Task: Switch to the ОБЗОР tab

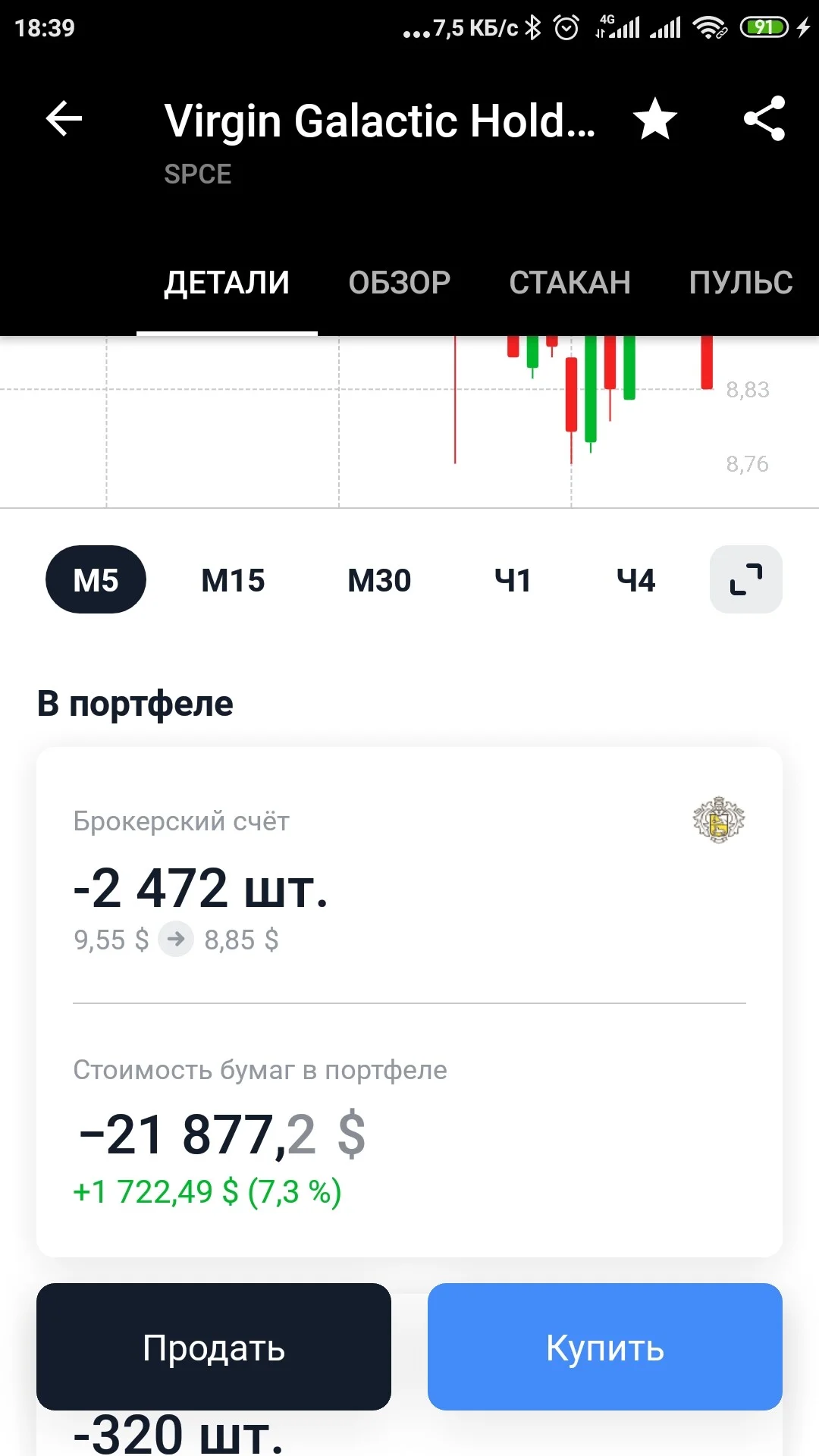Action: (400, 283)
